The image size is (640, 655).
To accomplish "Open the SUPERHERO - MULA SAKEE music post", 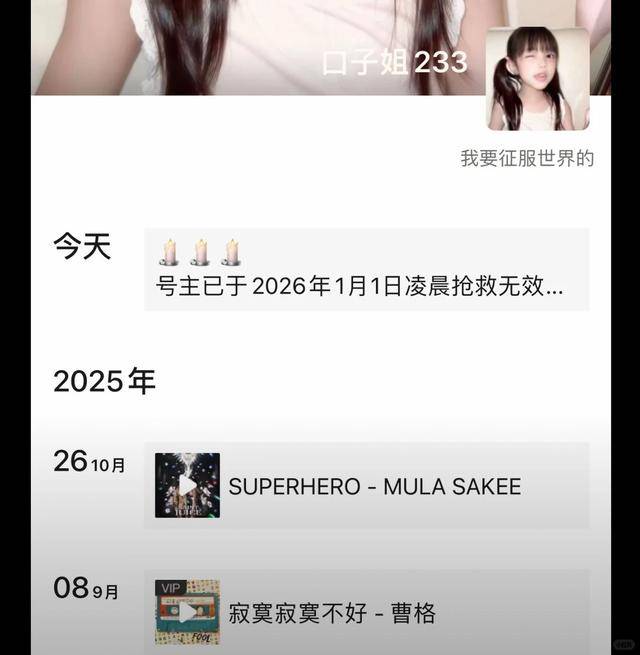I will click(375, 487).
